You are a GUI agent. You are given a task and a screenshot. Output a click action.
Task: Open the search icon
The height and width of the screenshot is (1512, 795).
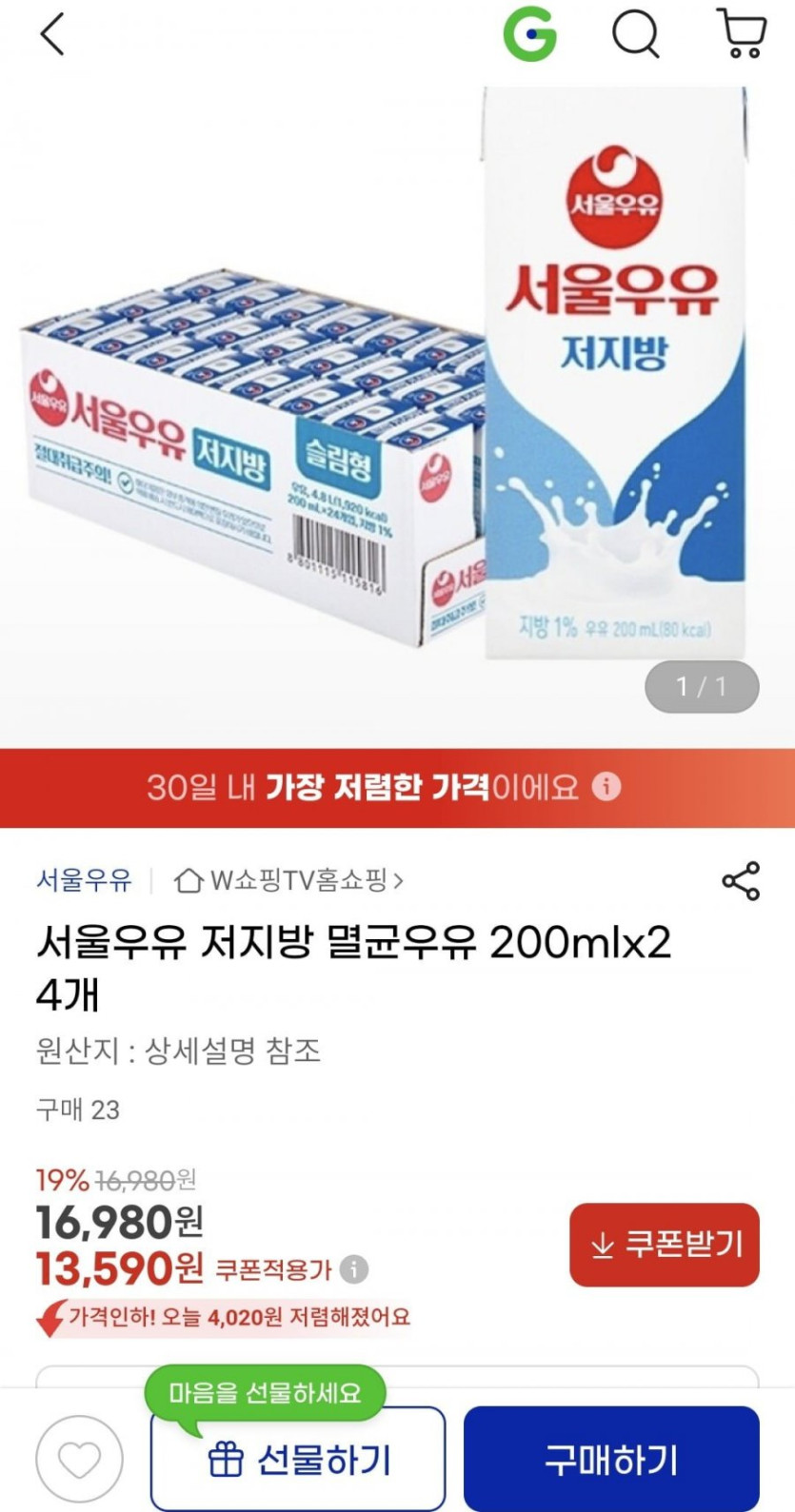pos(635,35)
